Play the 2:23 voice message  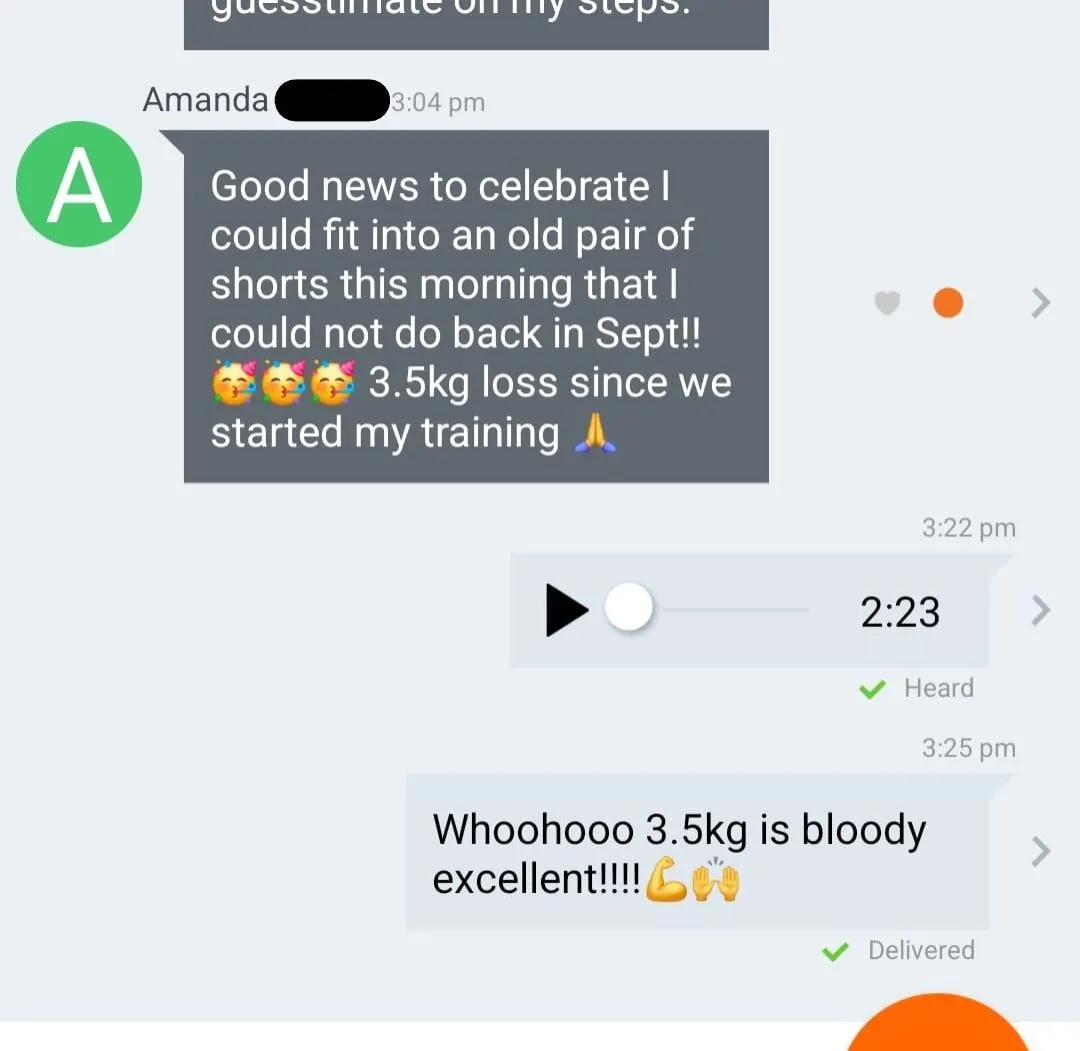pos(566,610)
